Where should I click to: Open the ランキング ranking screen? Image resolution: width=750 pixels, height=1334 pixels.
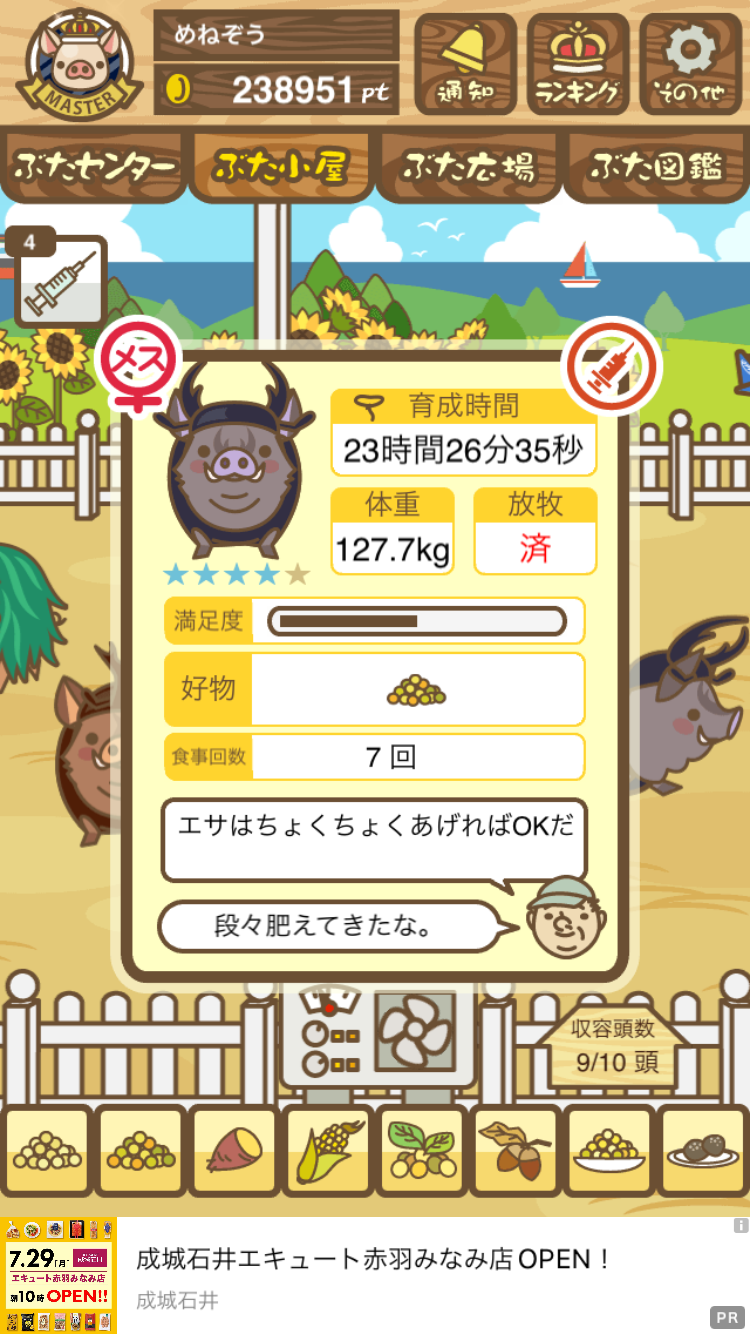click(578, 64)
